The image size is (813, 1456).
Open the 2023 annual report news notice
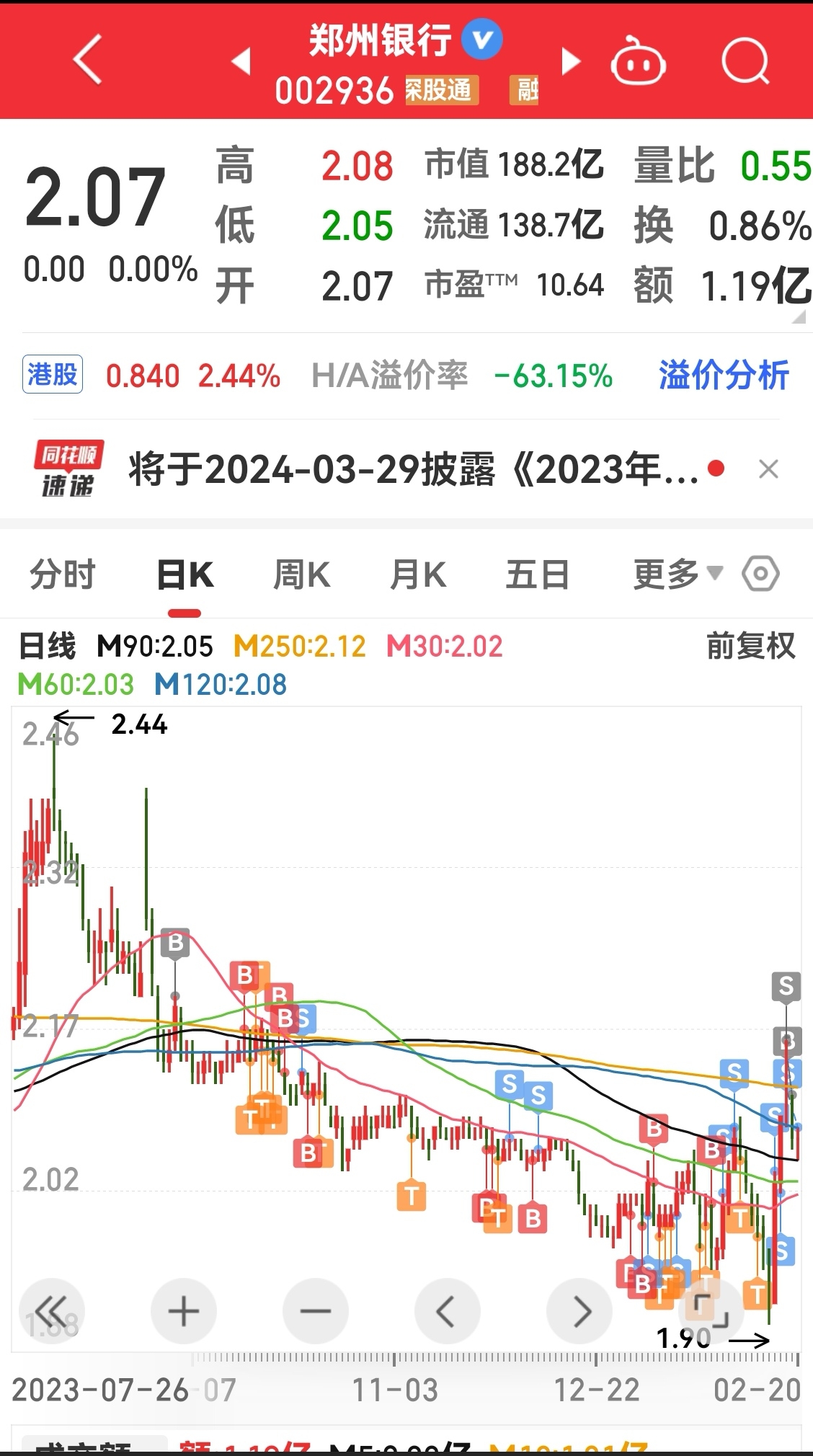click(404, 469)
